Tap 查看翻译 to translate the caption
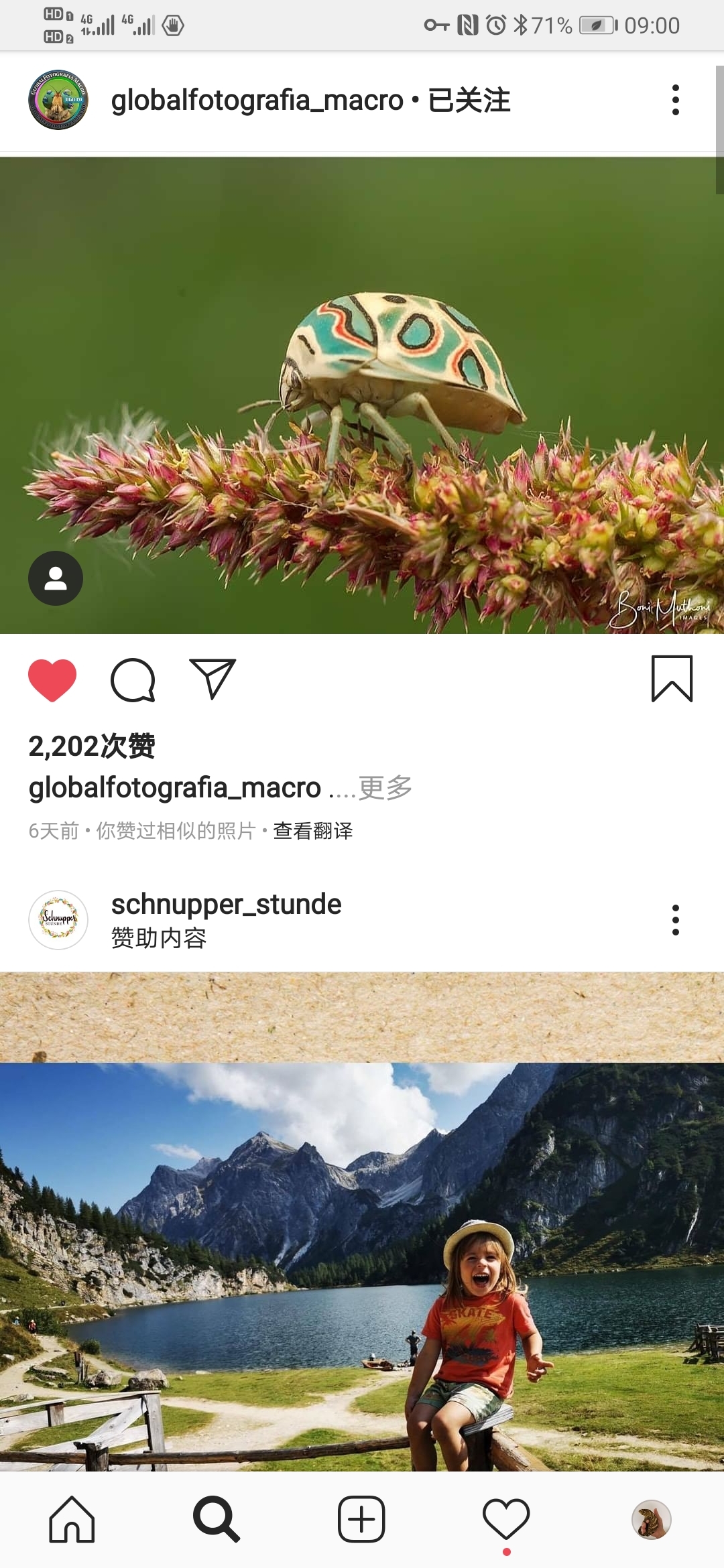 [313, 831]
